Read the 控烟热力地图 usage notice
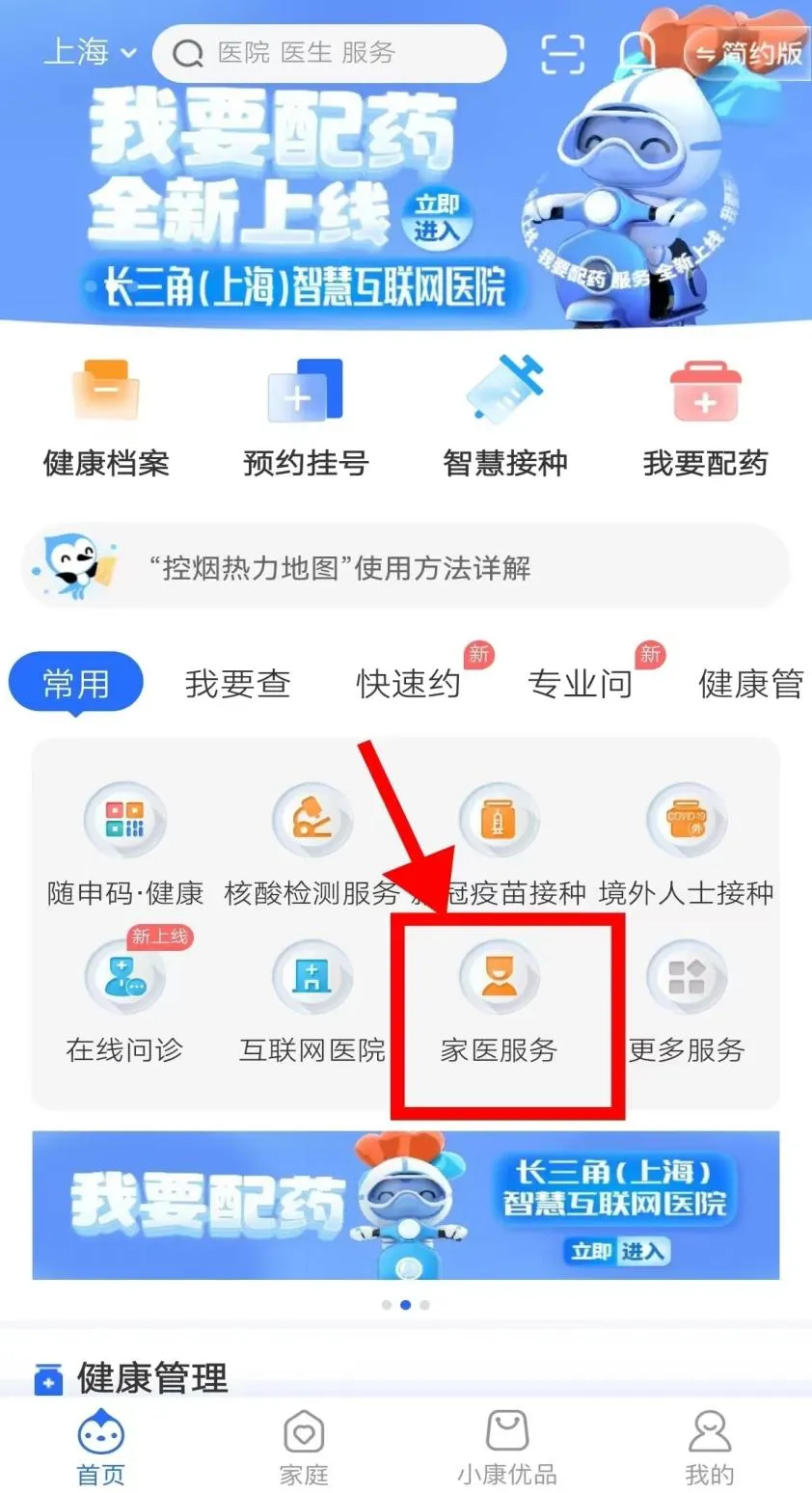Screen dimensions: 812x1493 (x=405, y=567)
